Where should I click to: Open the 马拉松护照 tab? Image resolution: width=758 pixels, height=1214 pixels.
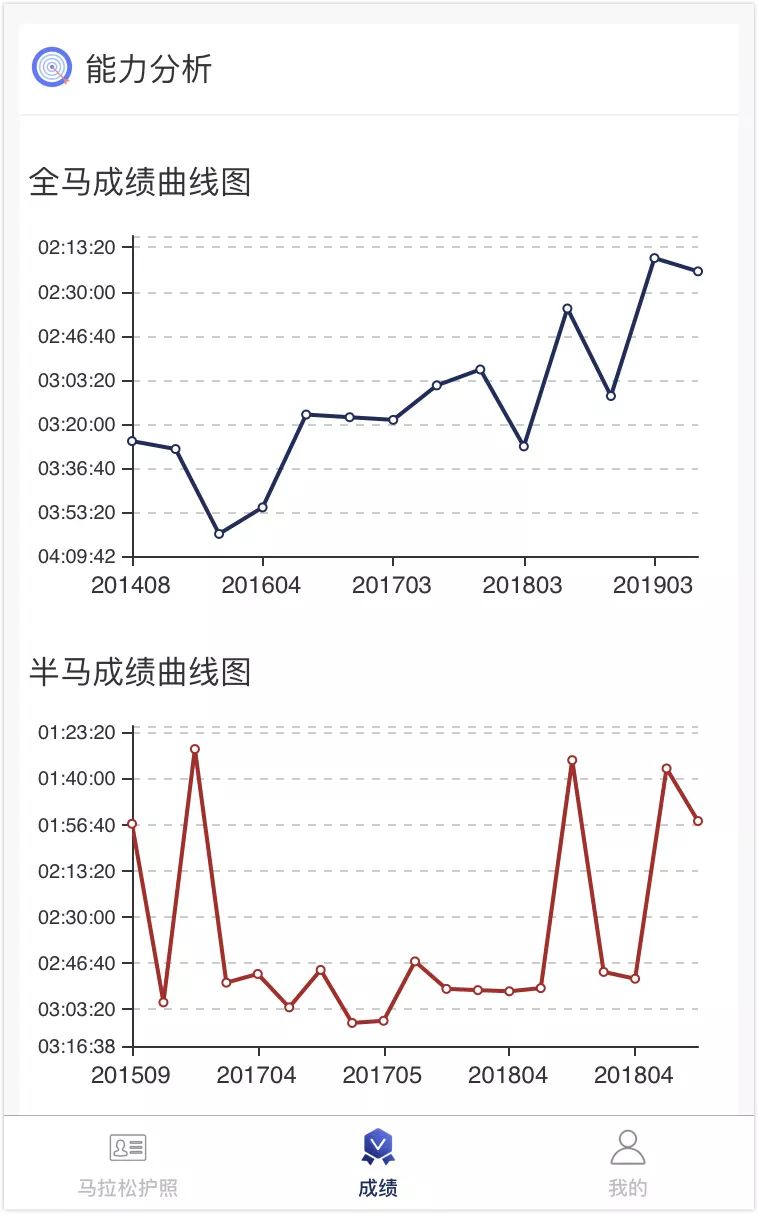[128, 1164]
